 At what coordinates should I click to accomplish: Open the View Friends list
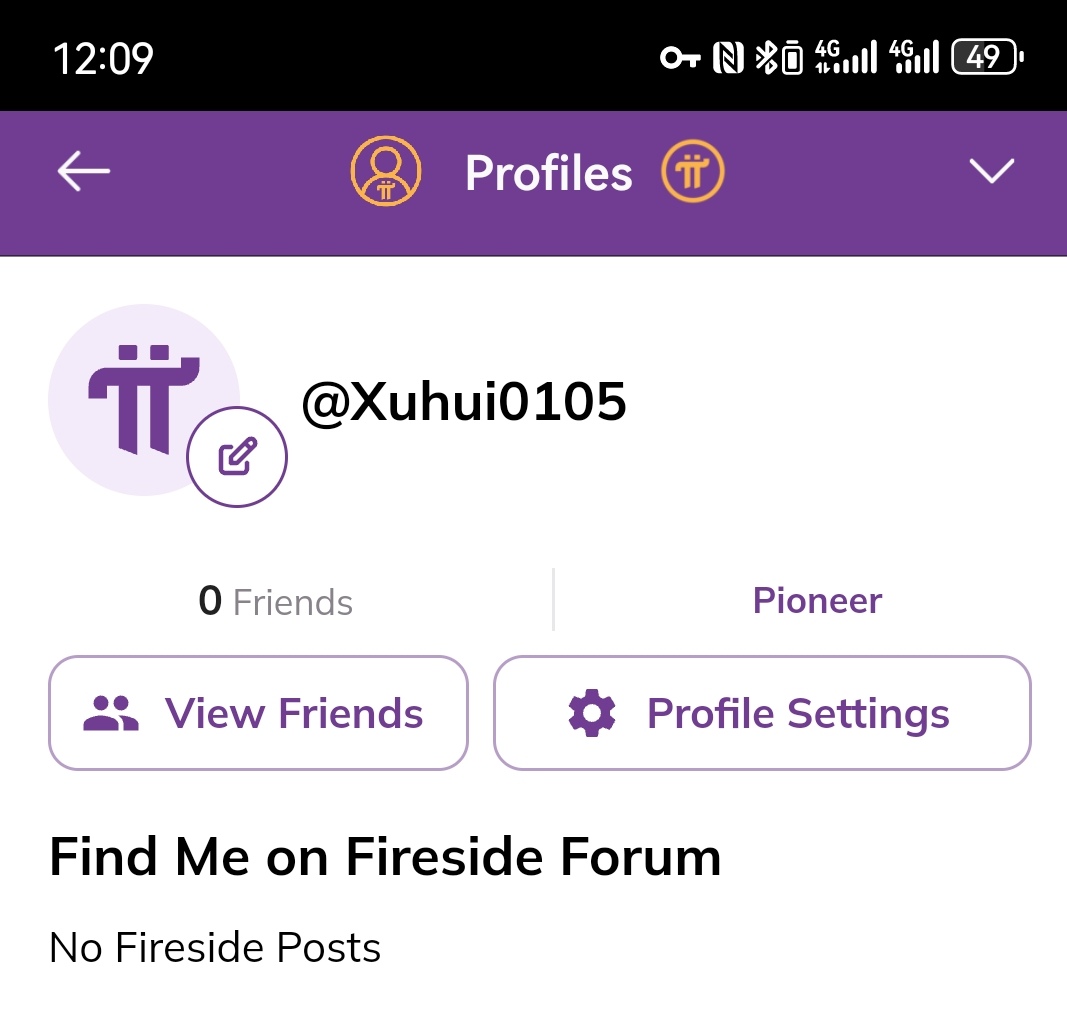pos(258,713)
